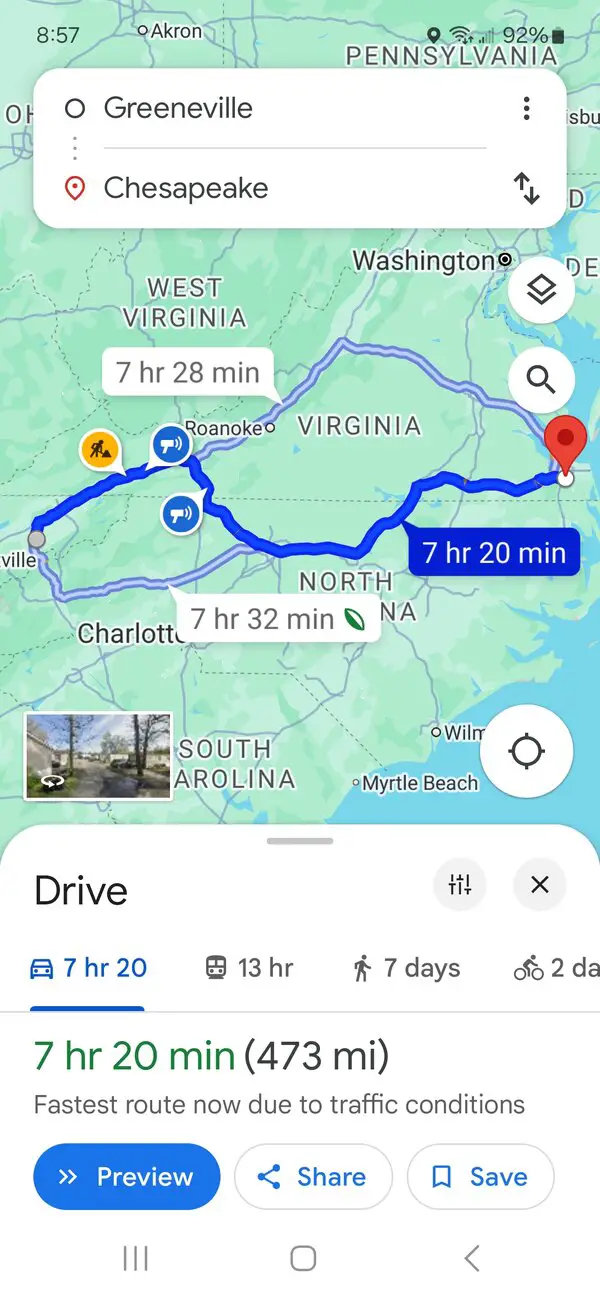Go back with system back button
Viewport: 600px width, 1300px height.
472,1258
